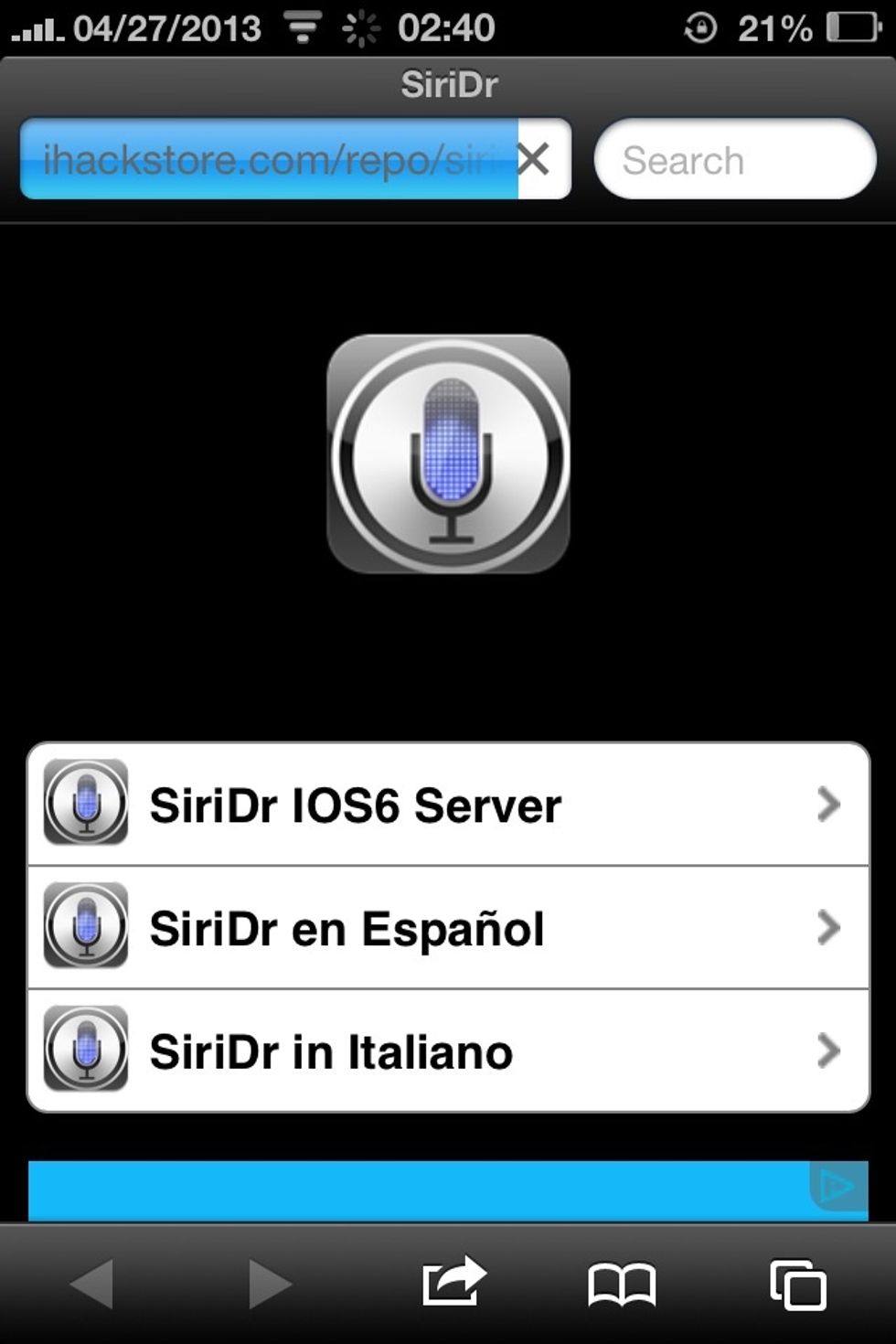Open the share menu
The height and width of the screenshot is (1344, 896).
click(453, 1282)
